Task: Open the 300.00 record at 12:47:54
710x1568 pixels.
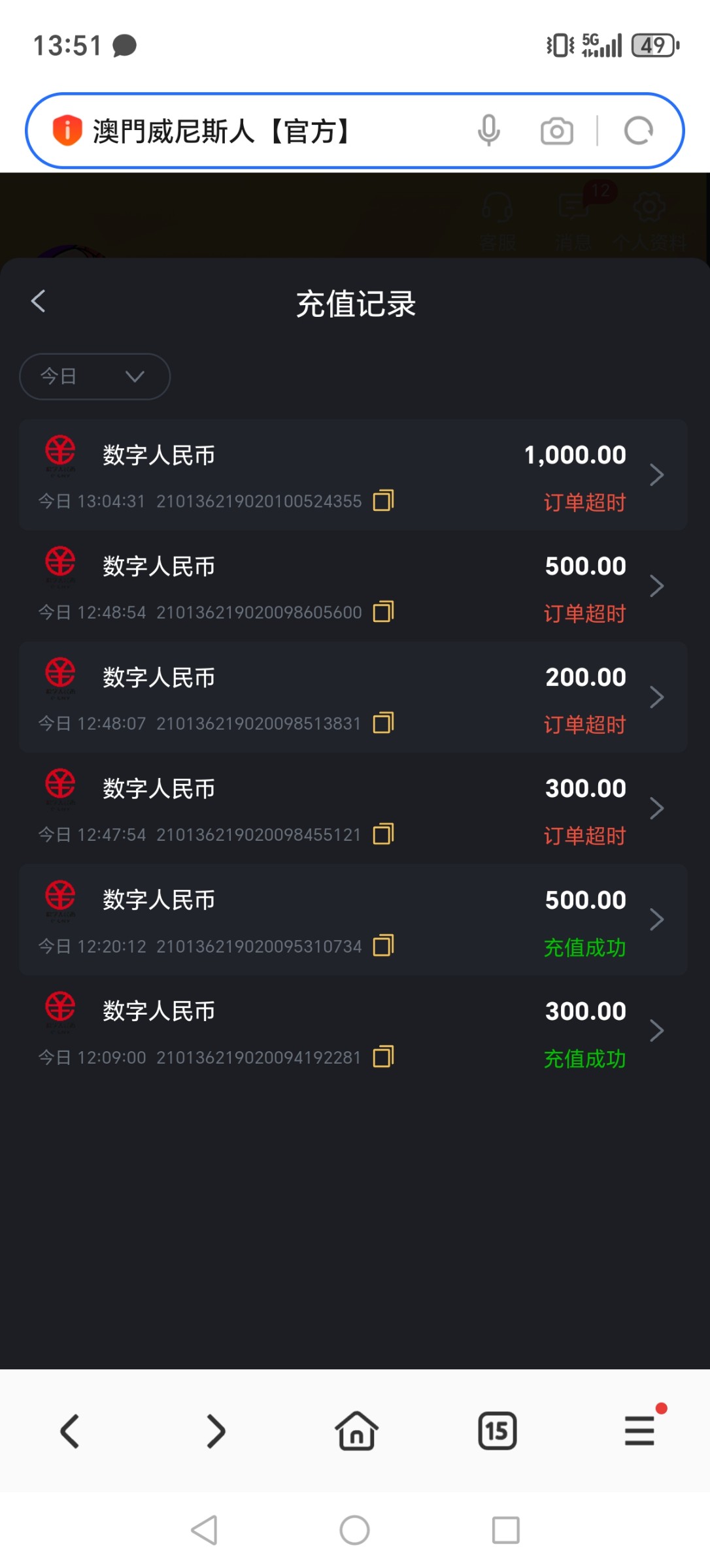Action: coord(353,808)
